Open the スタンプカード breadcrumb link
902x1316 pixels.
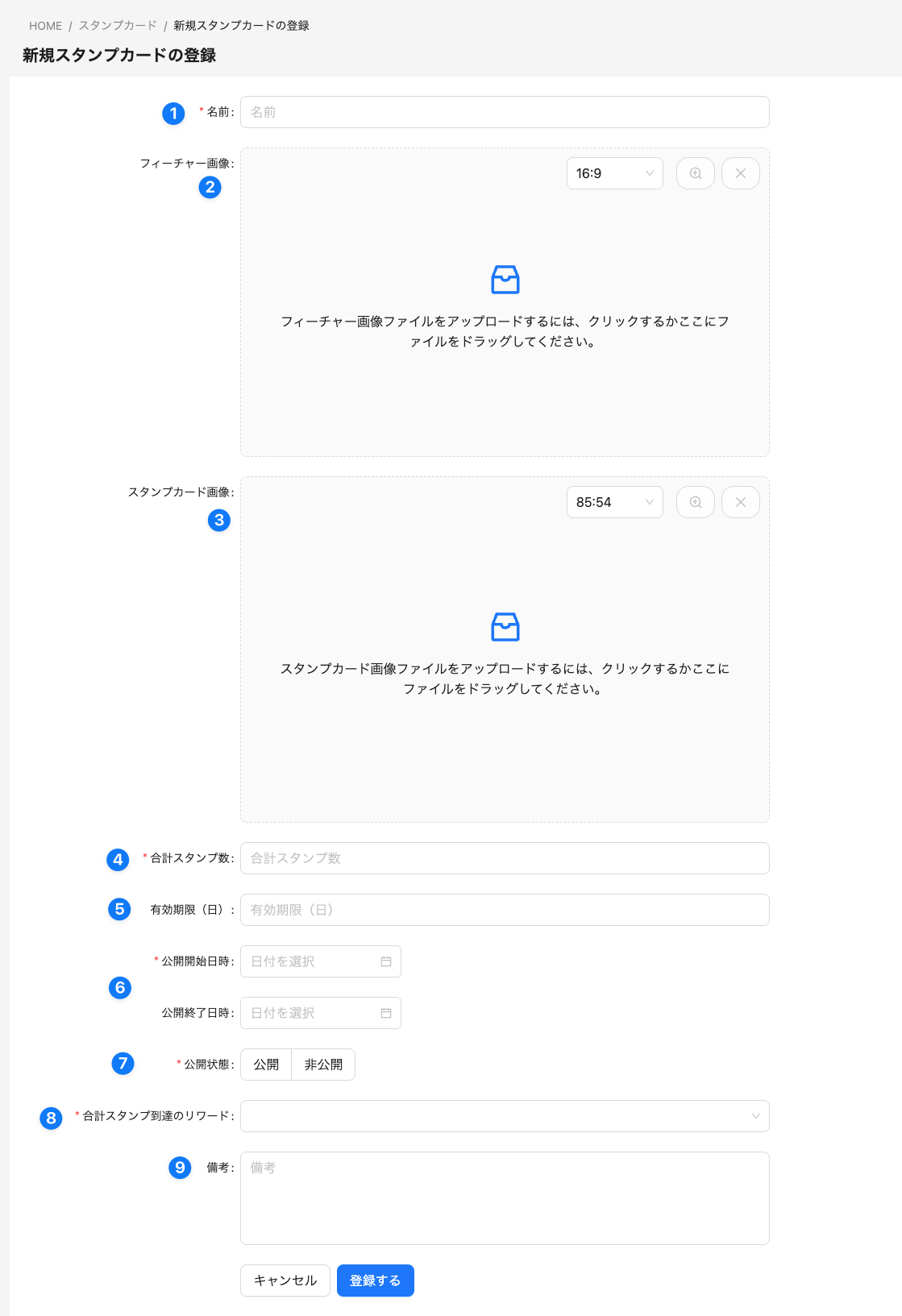118,26
